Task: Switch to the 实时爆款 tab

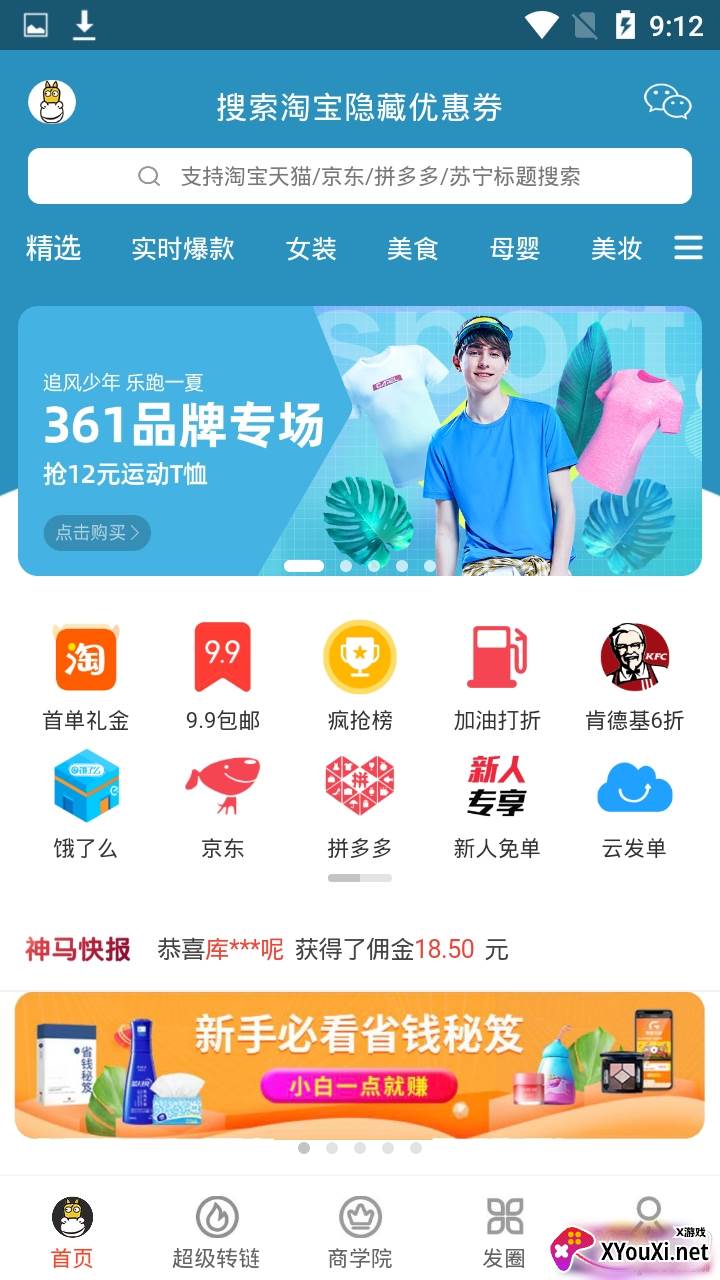Action: pos(183,248)
